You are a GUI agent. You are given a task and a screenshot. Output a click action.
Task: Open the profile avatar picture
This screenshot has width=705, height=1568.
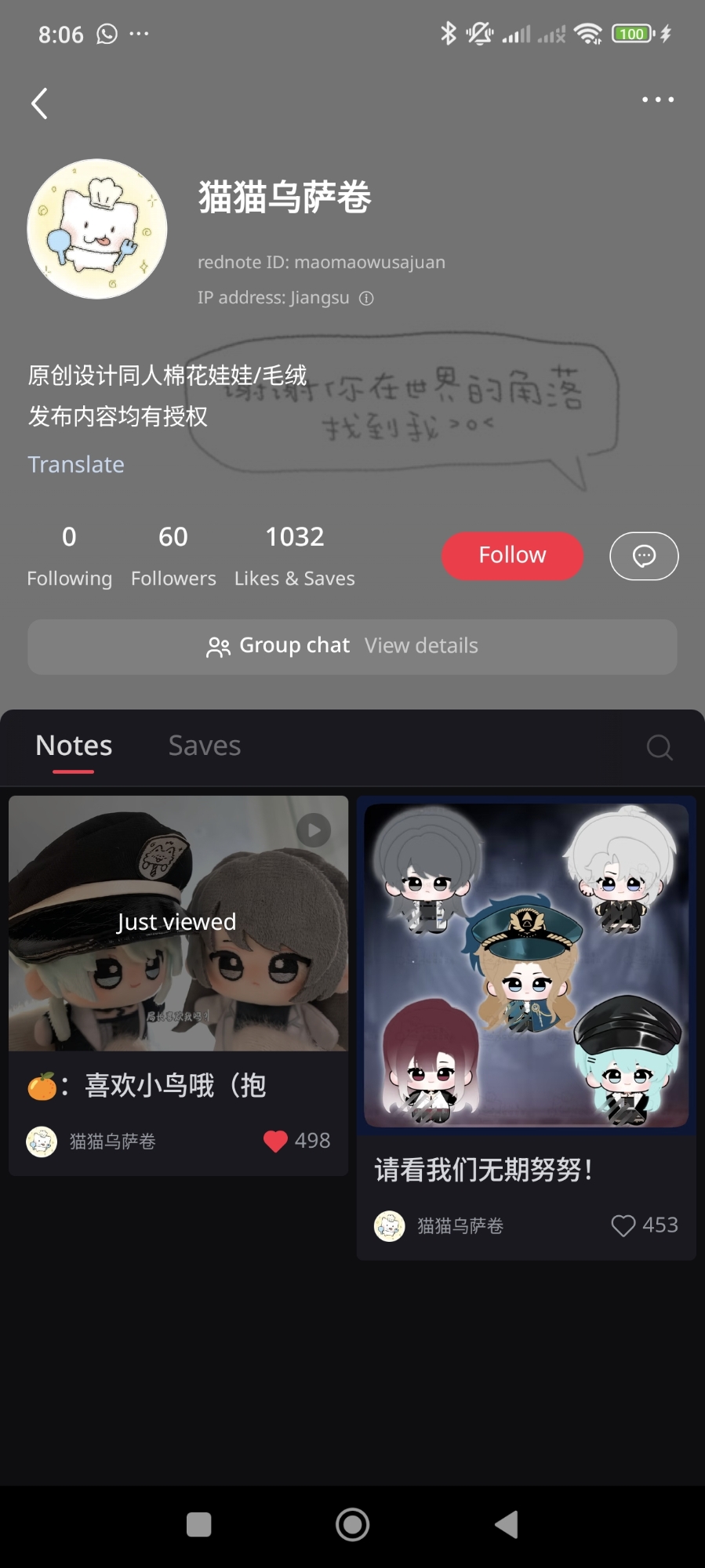(x=97, y=229)
